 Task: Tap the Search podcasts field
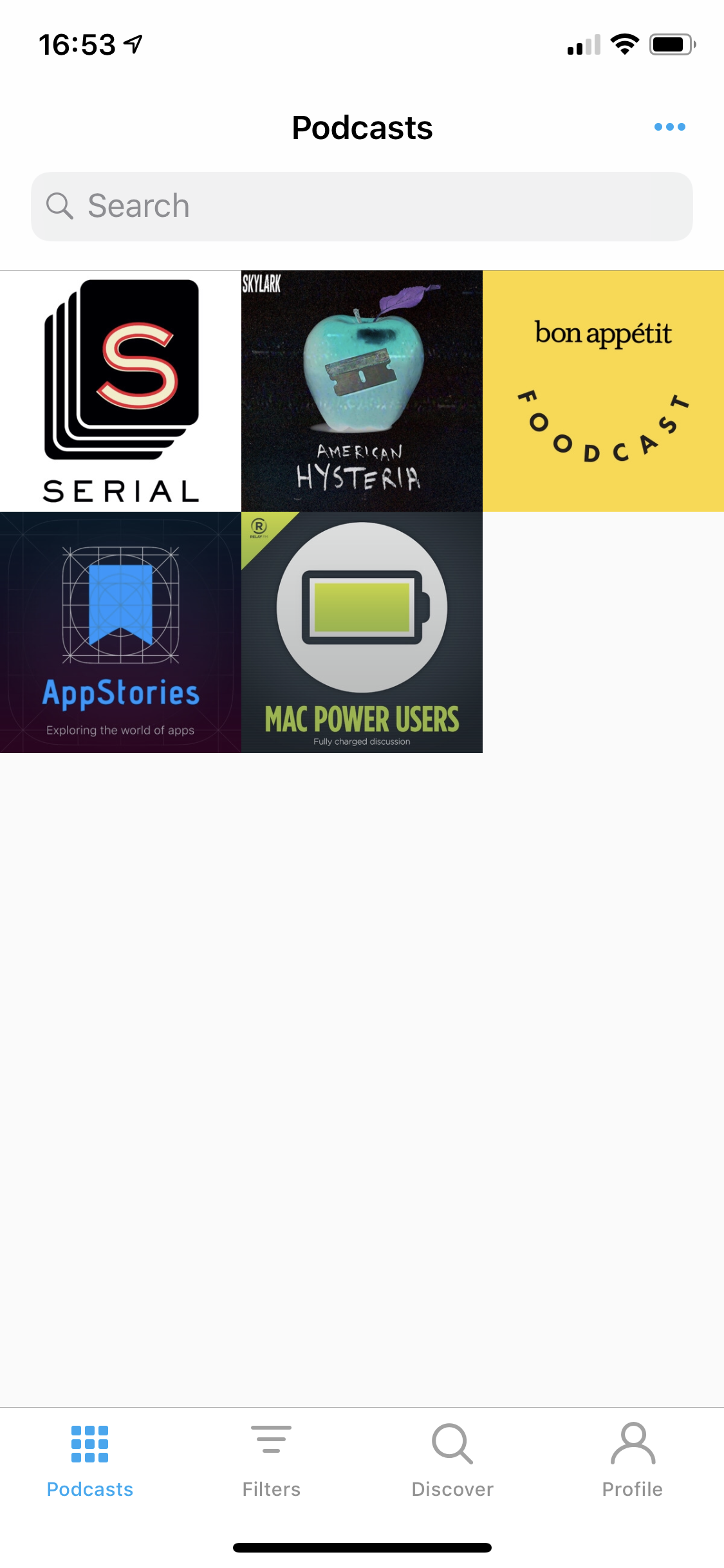pyautogui.click(x=362, y=207)
